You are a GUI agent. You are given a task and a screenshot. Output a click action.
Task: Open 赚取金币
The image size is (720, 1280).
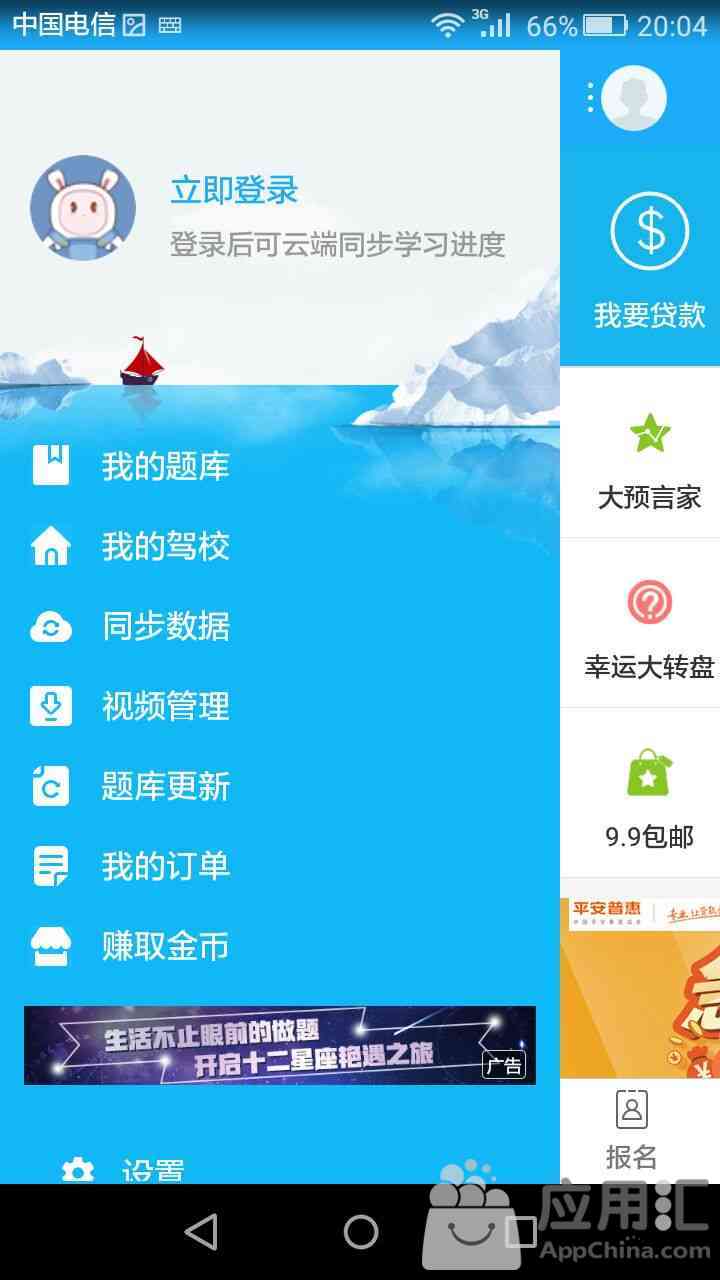165,946
